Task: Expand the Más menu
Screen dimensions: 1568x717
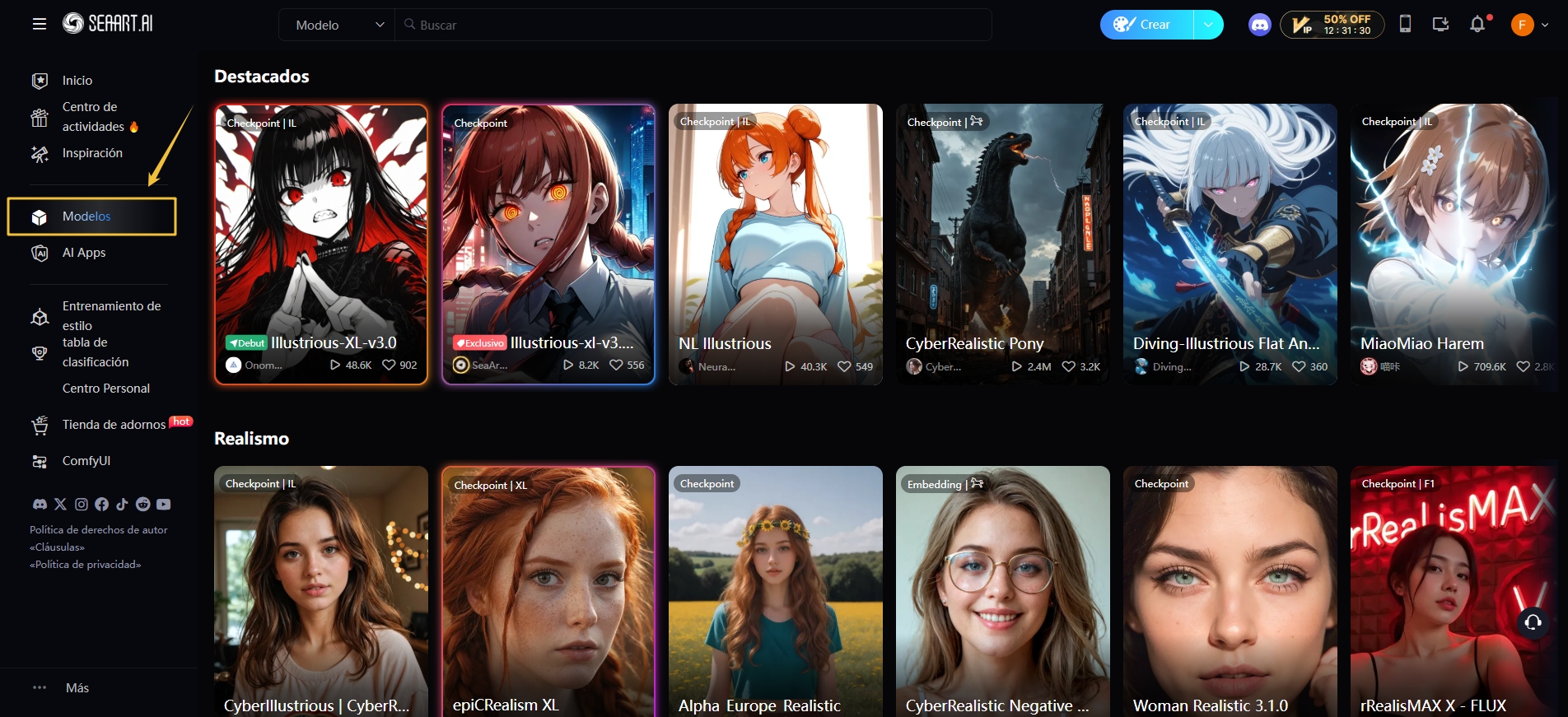Action: [77, 688]
